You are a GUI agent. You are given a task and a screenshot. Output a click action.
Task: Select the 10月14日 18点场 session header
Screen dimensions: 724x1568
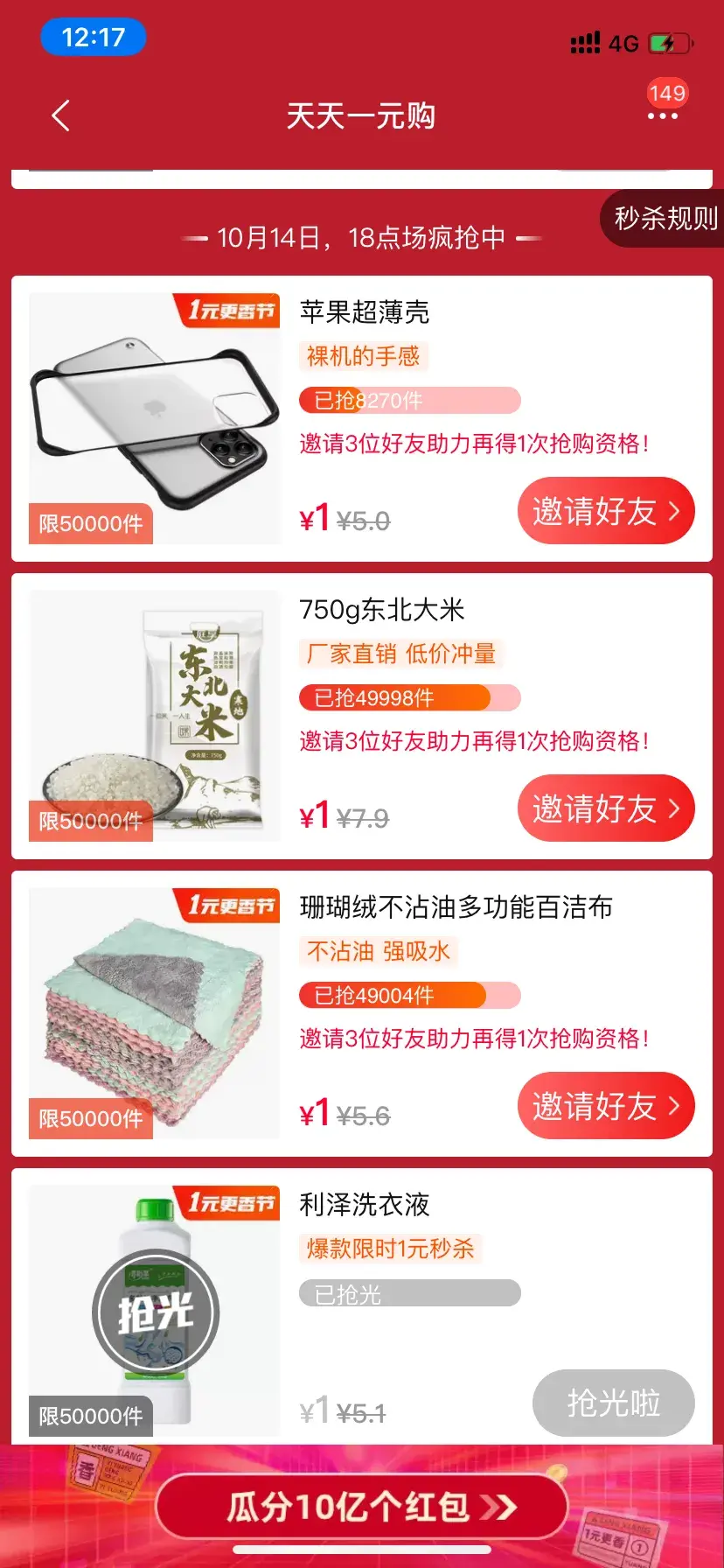(361, 237)
